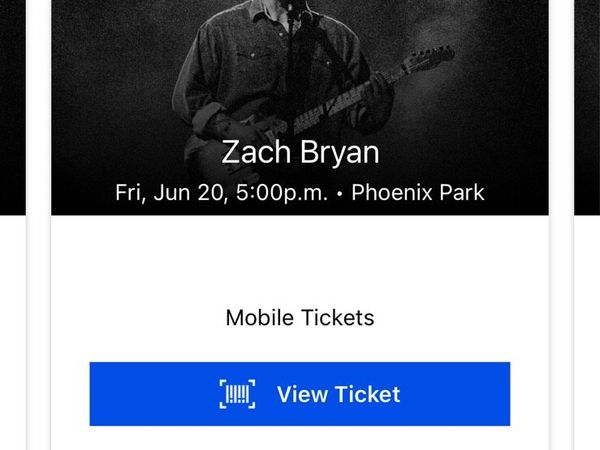The width and height of the screenshot is (600, 450).
Task: Open the View Ticket button
Action: [300, 394]
